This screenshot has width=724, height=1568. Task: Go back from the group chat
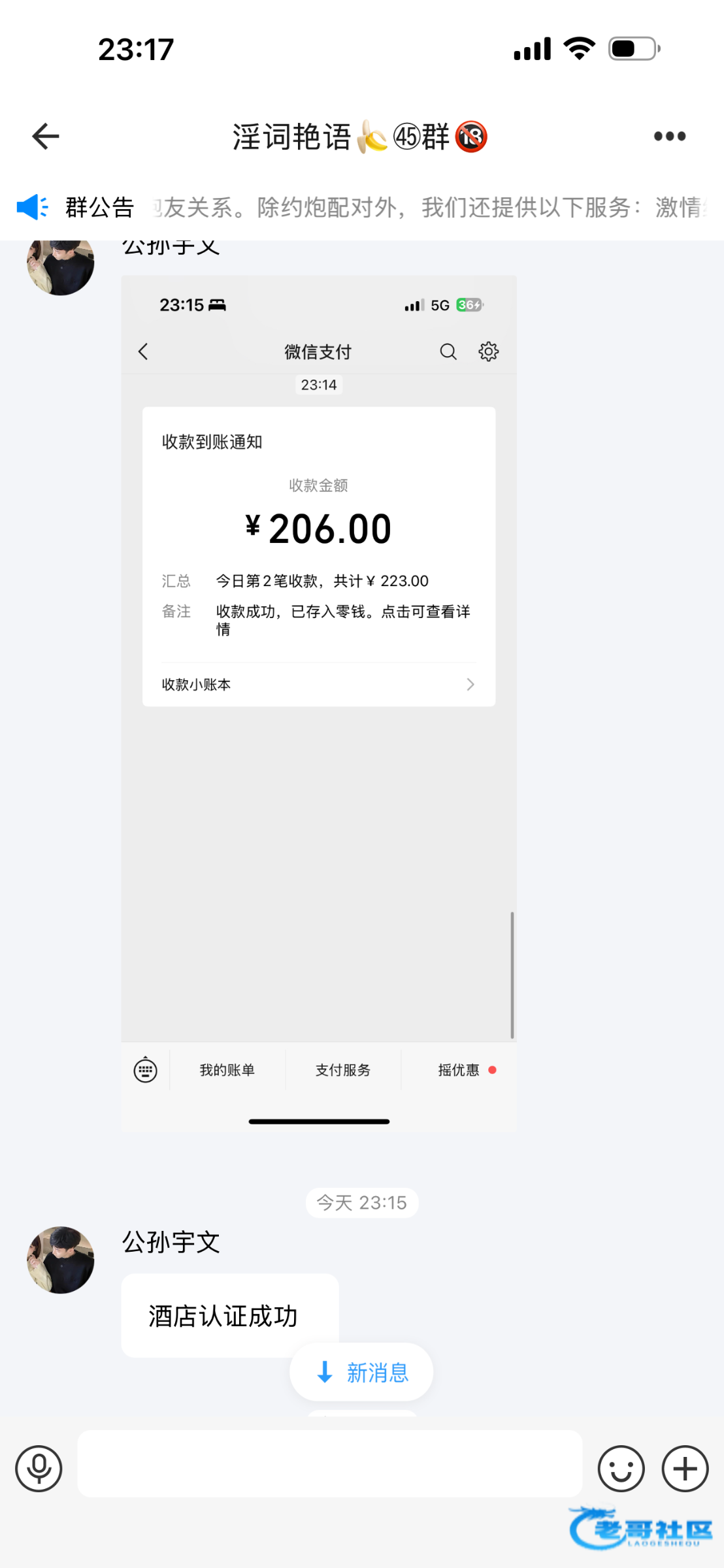coord(46,137)
